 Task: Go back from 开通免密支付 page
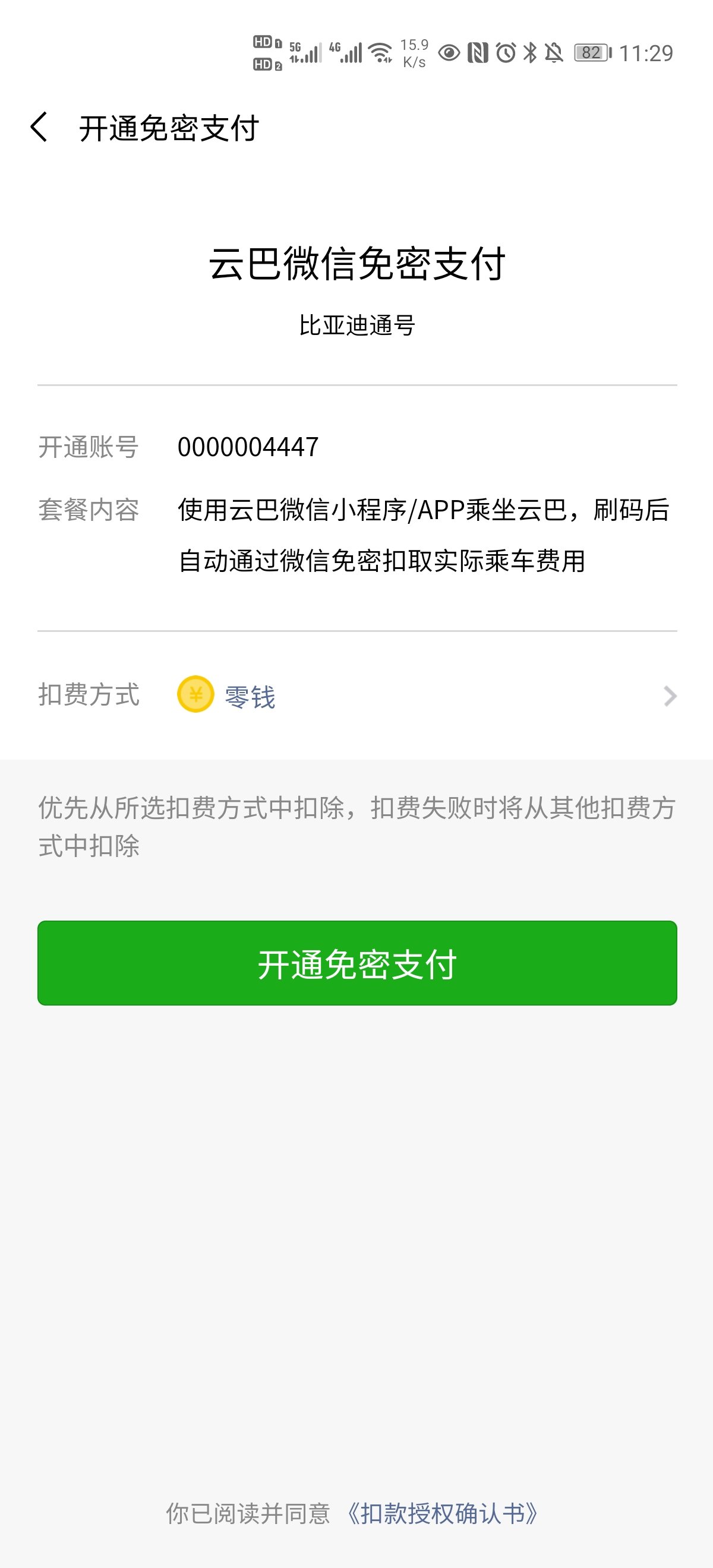pos(39,127)
